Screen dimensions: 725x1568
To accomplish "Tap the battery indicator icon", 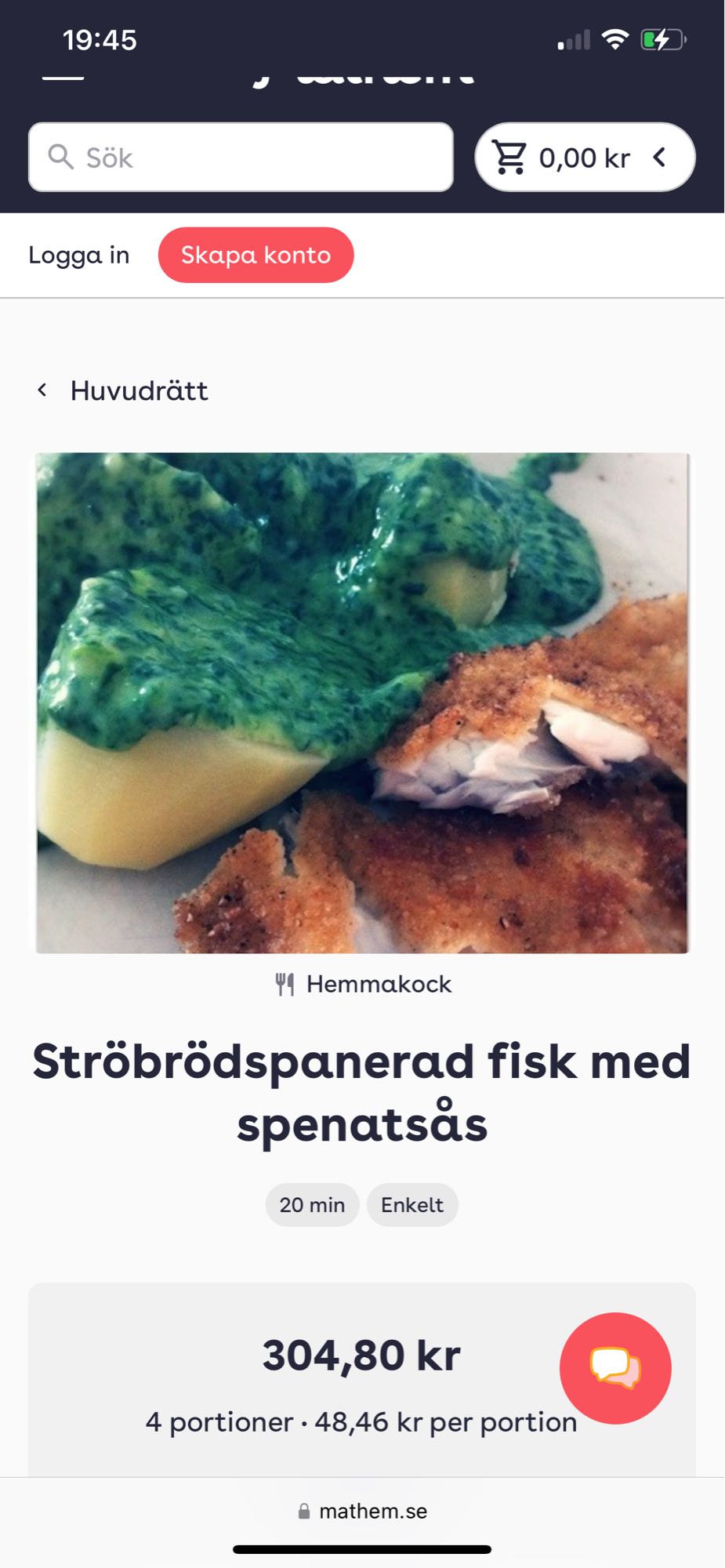I will coord(665,37).
